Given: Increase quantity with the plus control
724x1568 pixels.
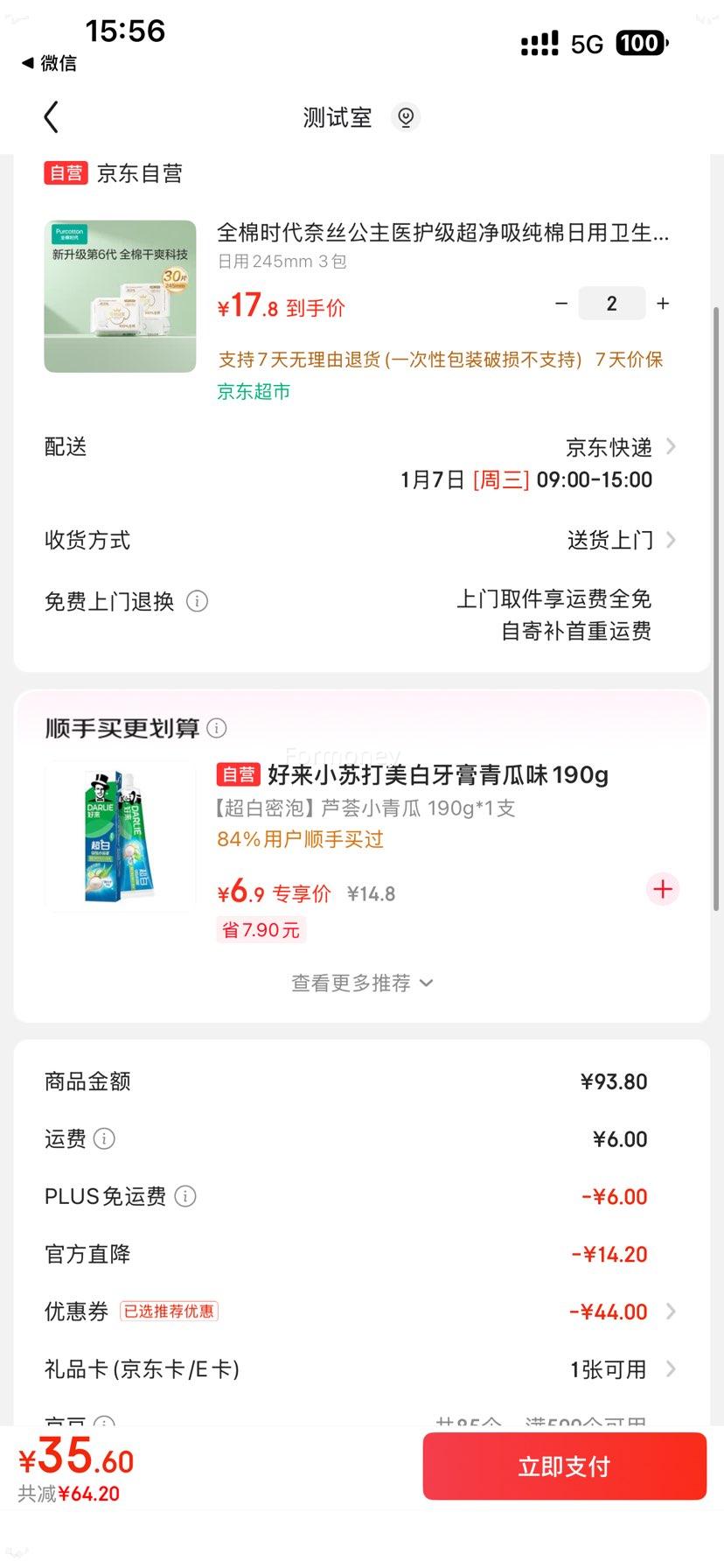Looking at the screenshot, I should [x=663, y=303].
